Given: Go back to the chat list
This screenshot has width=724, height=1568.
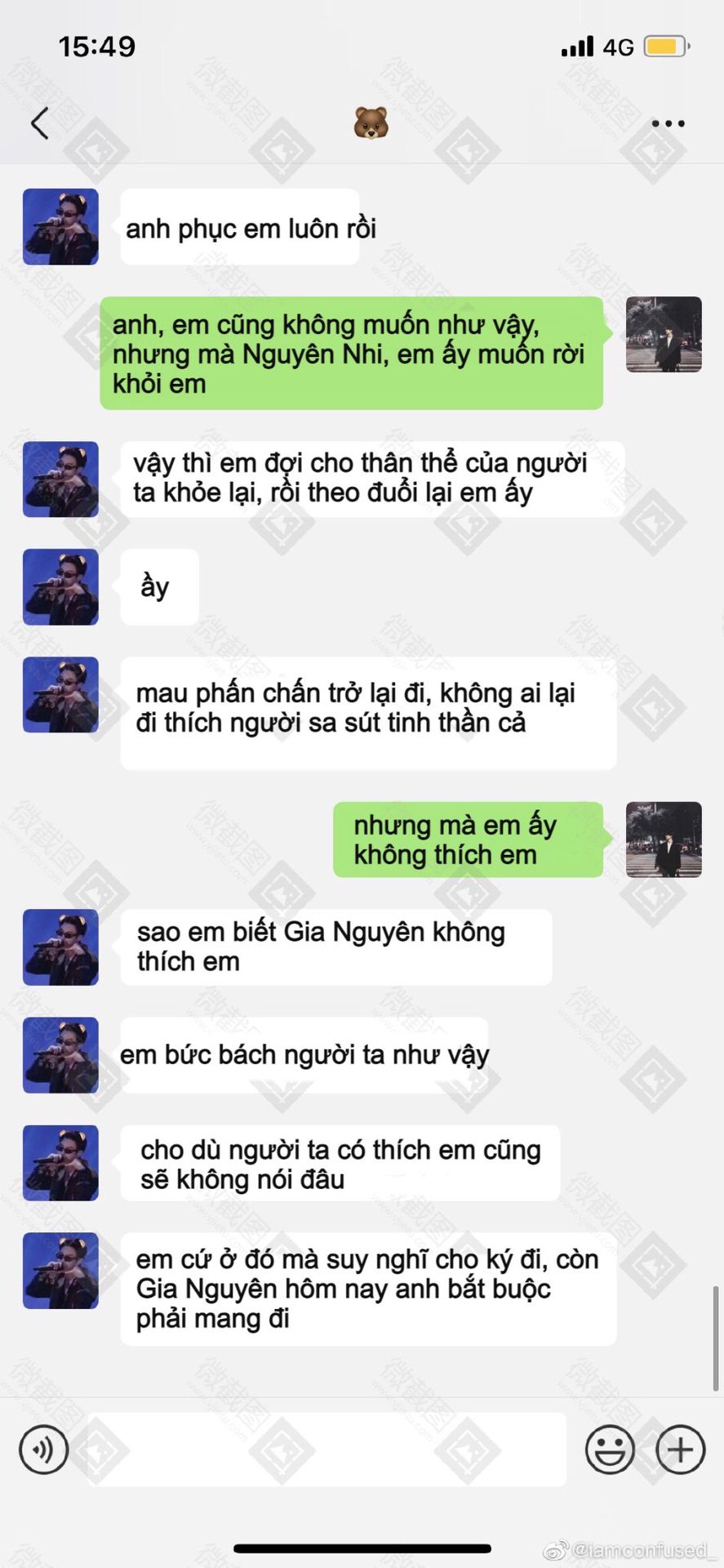Looking at the screenshot, I should pyautogui.click(x=39, y=123).
